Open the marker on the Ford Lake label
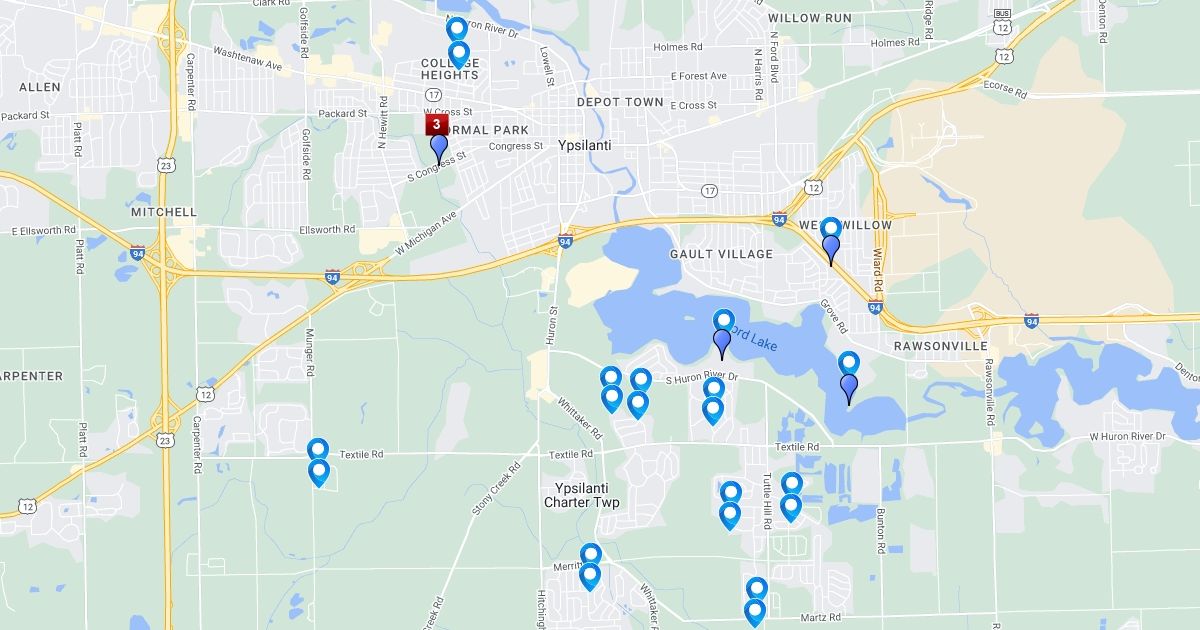The image size is (1200, 630). [x=722, y=341]
